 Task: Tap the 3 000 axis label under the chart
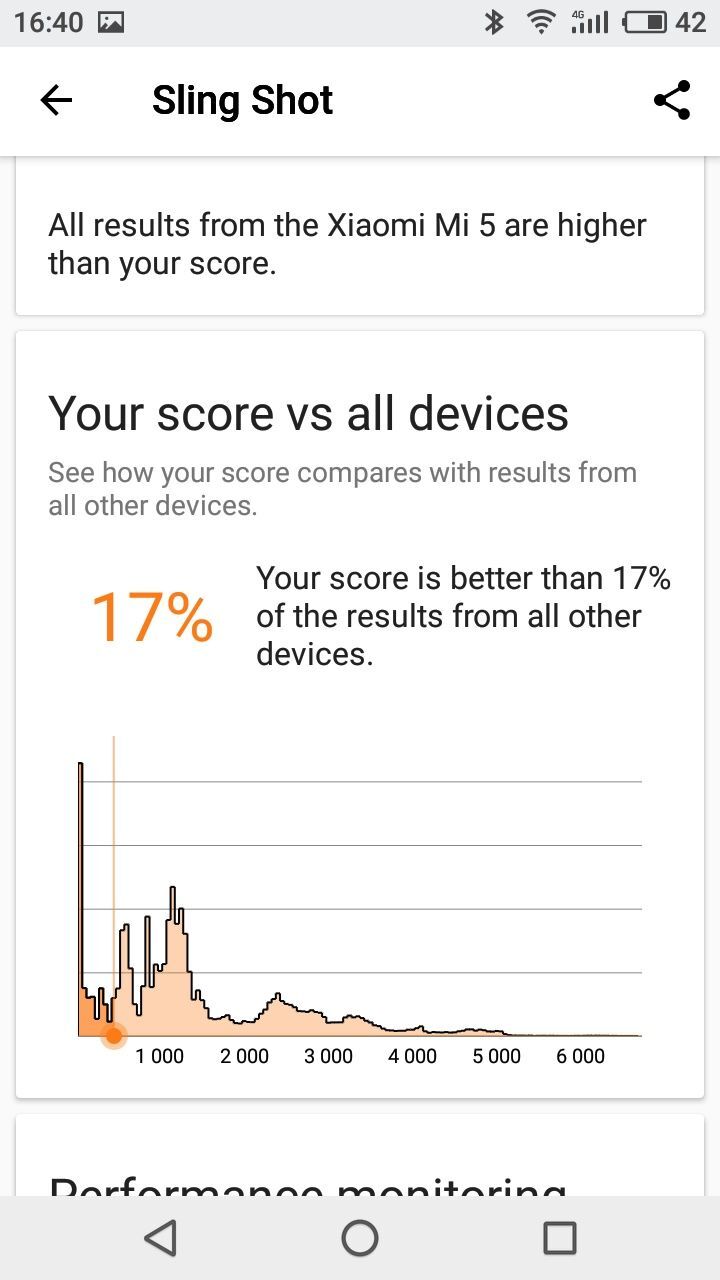click(329, 1056)
